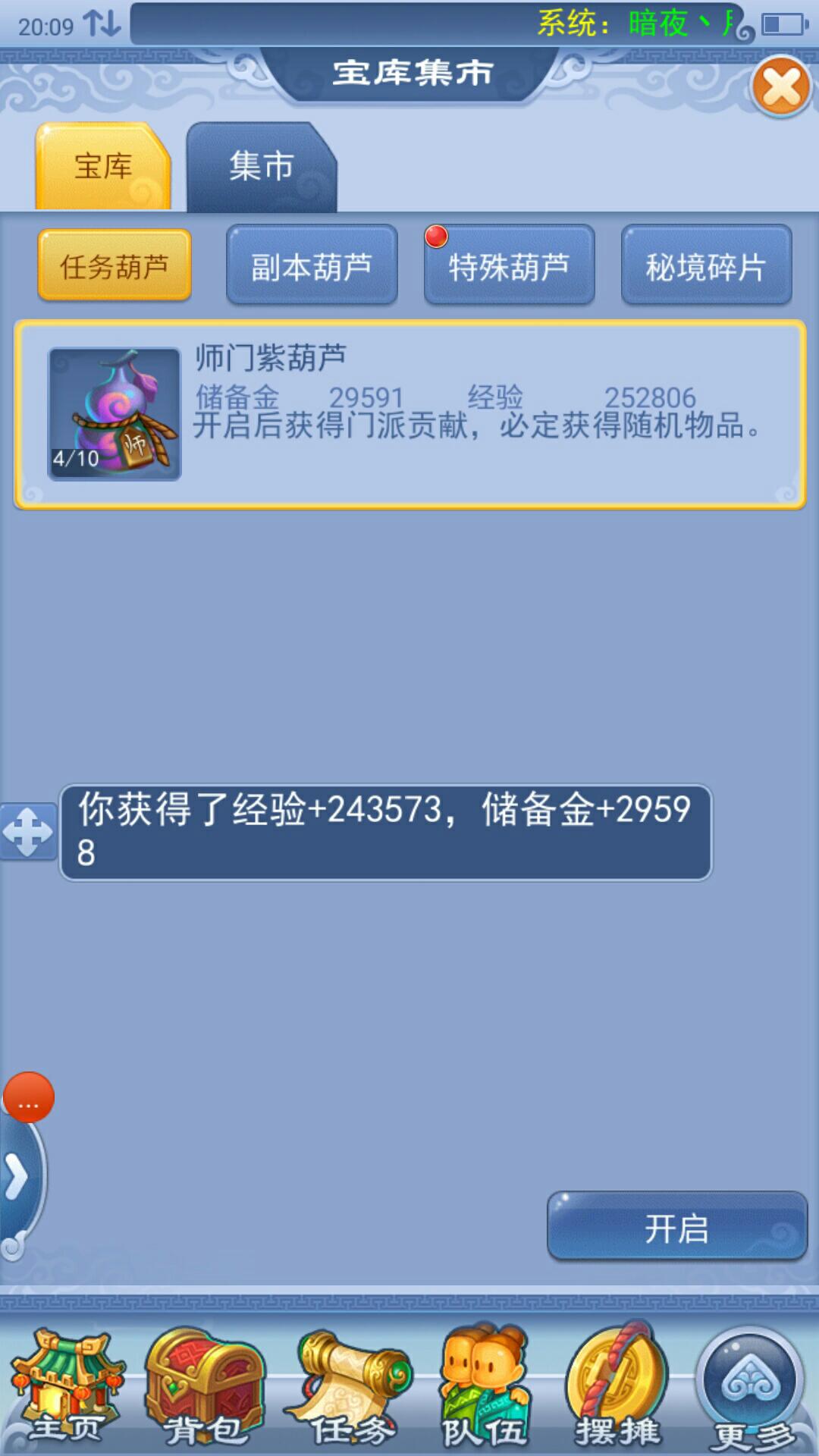Show the 秘境碎片 category
819x1456 pixels.
(706, 266)
